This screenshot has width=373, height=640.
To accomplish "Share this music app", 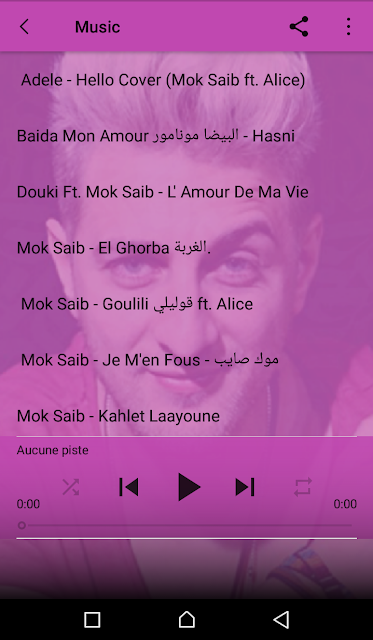I will (299, 27).
